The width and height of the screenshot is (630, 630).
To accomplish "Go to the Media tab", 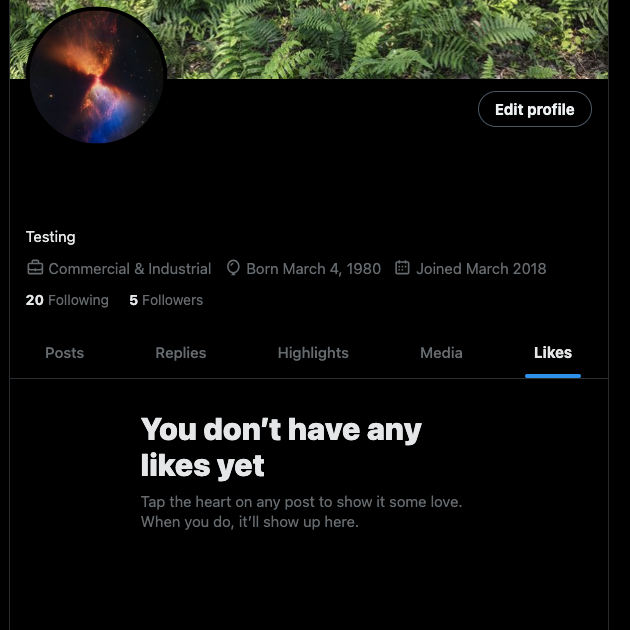I will click(441, 353).
